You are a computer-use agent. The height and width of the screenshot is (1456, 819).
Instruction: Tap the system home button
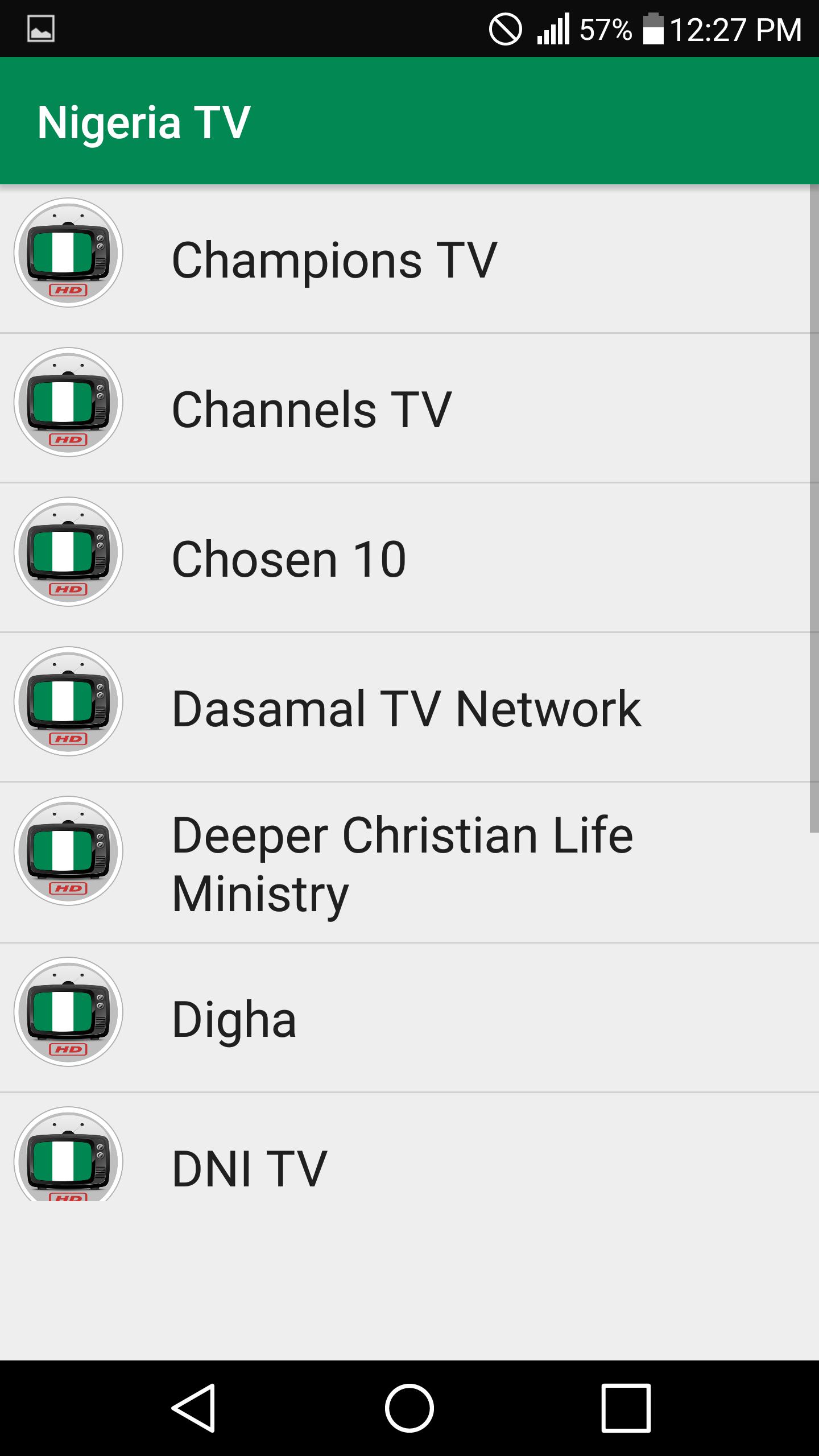click(x=409, y=1408)
